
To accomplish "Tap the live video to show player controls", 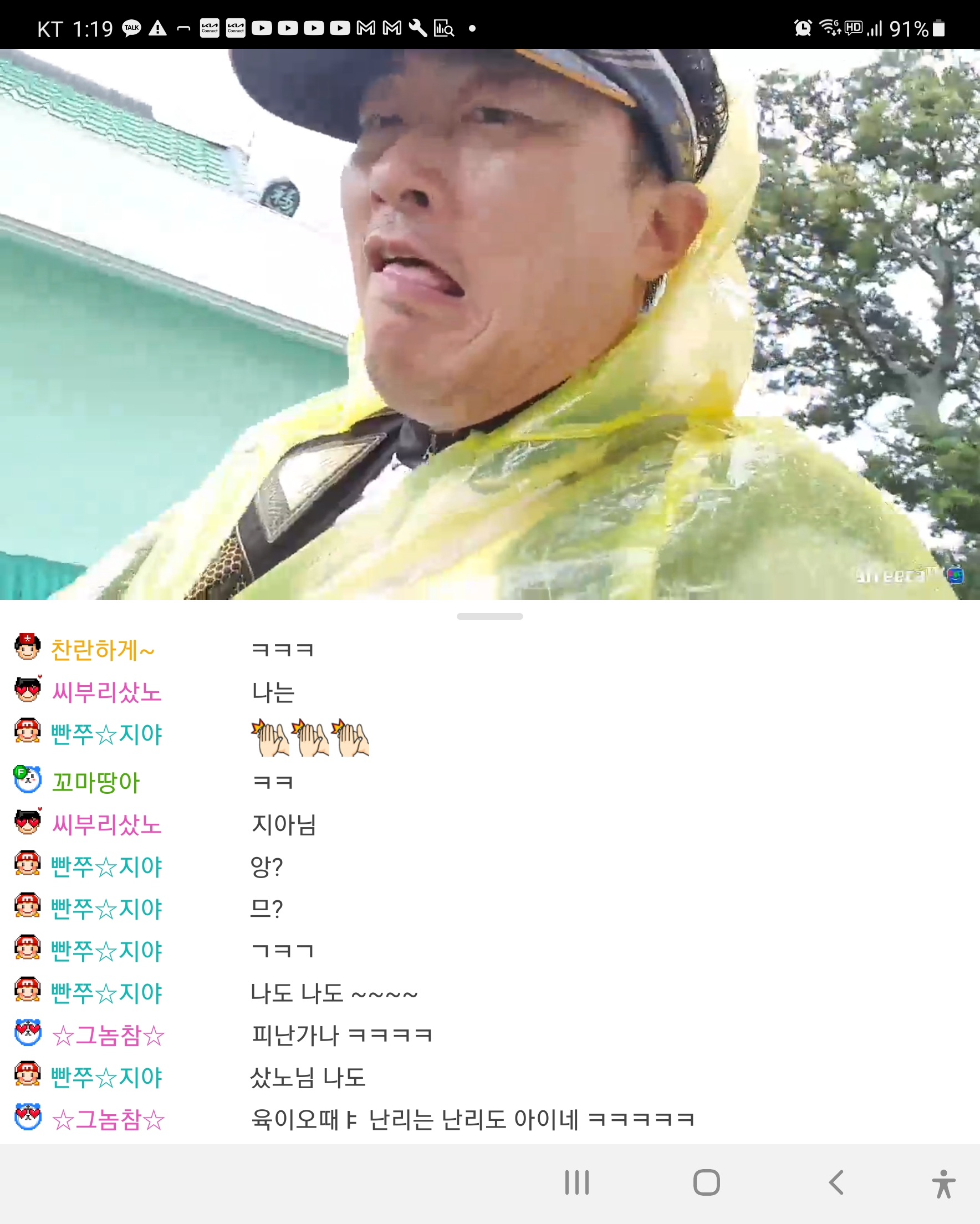I will (490, 324).
